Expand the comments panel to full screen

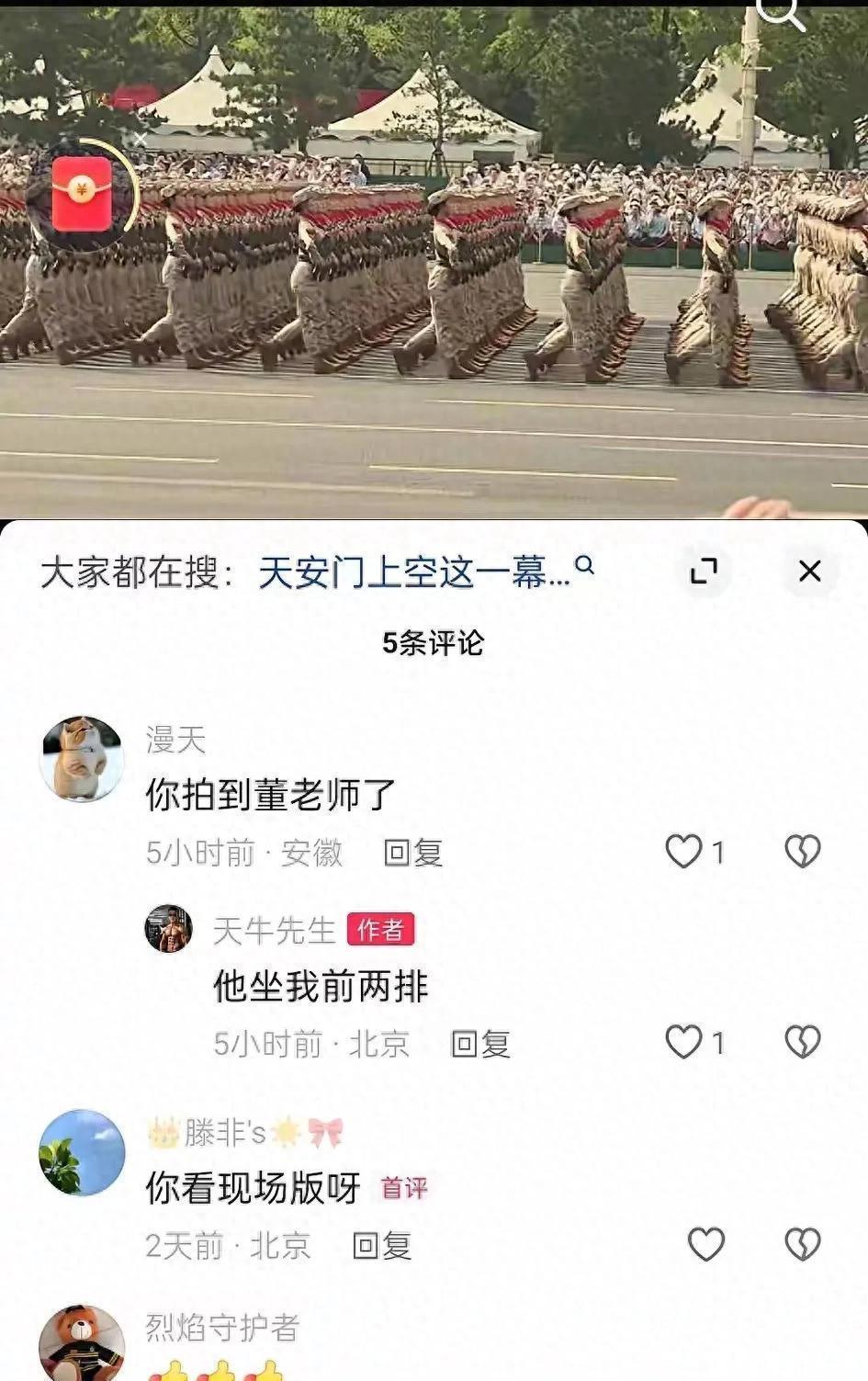[x=704, y=571]
